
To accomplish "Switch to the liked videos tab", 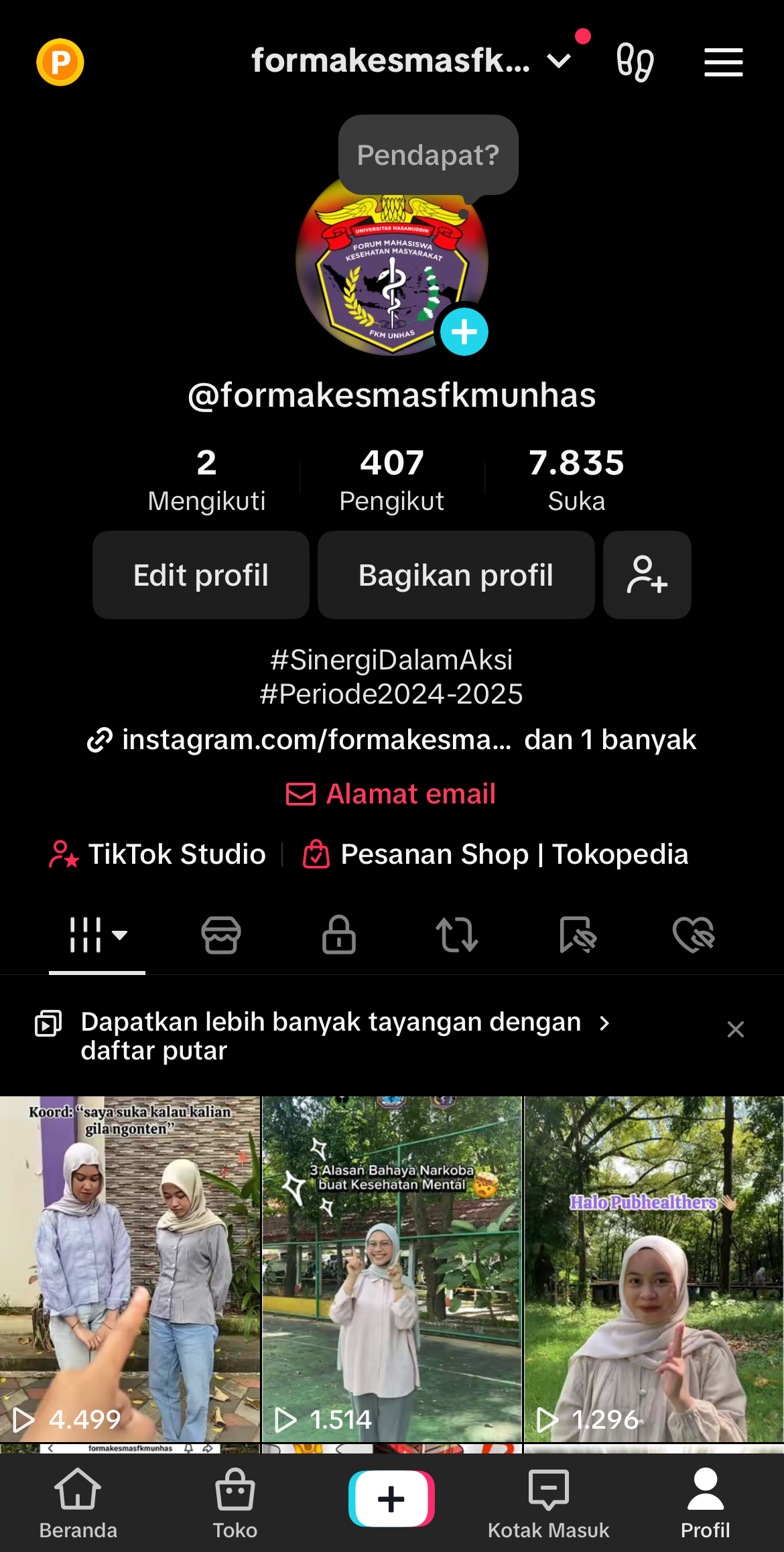I will coord(694,934).
